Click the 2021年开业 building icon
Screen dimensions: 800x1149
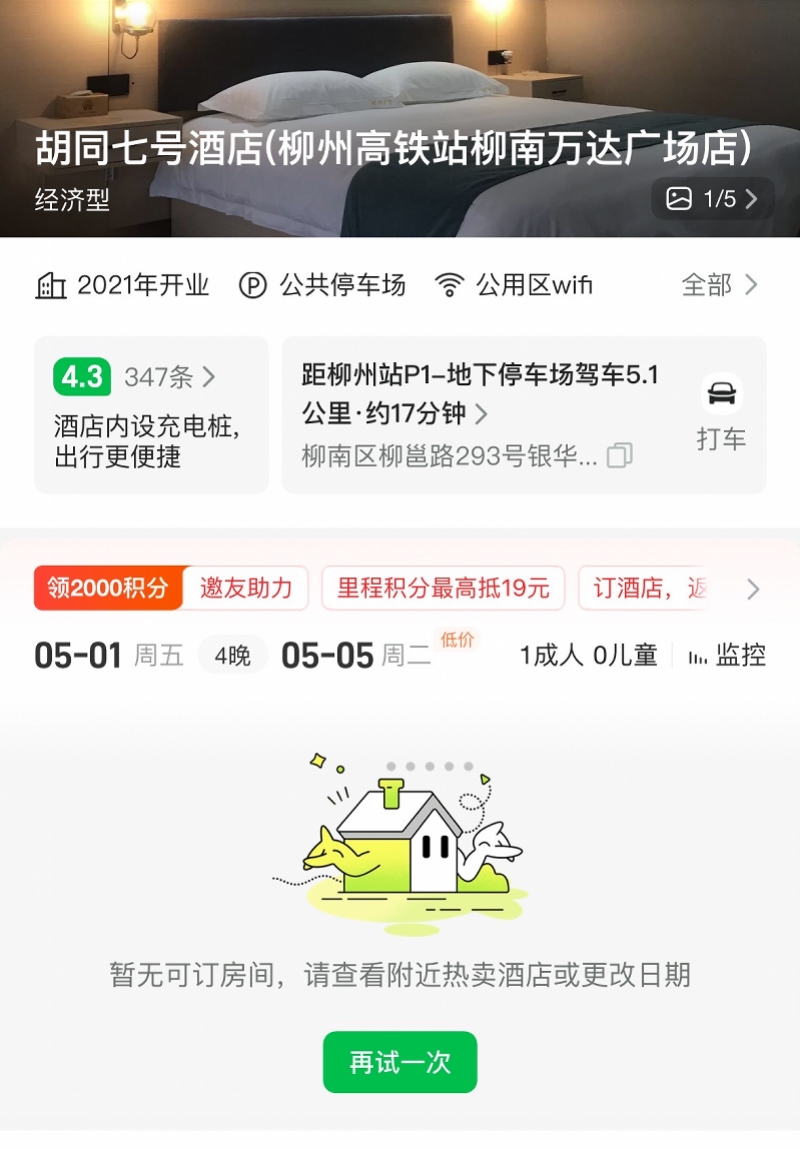point(52,284)
